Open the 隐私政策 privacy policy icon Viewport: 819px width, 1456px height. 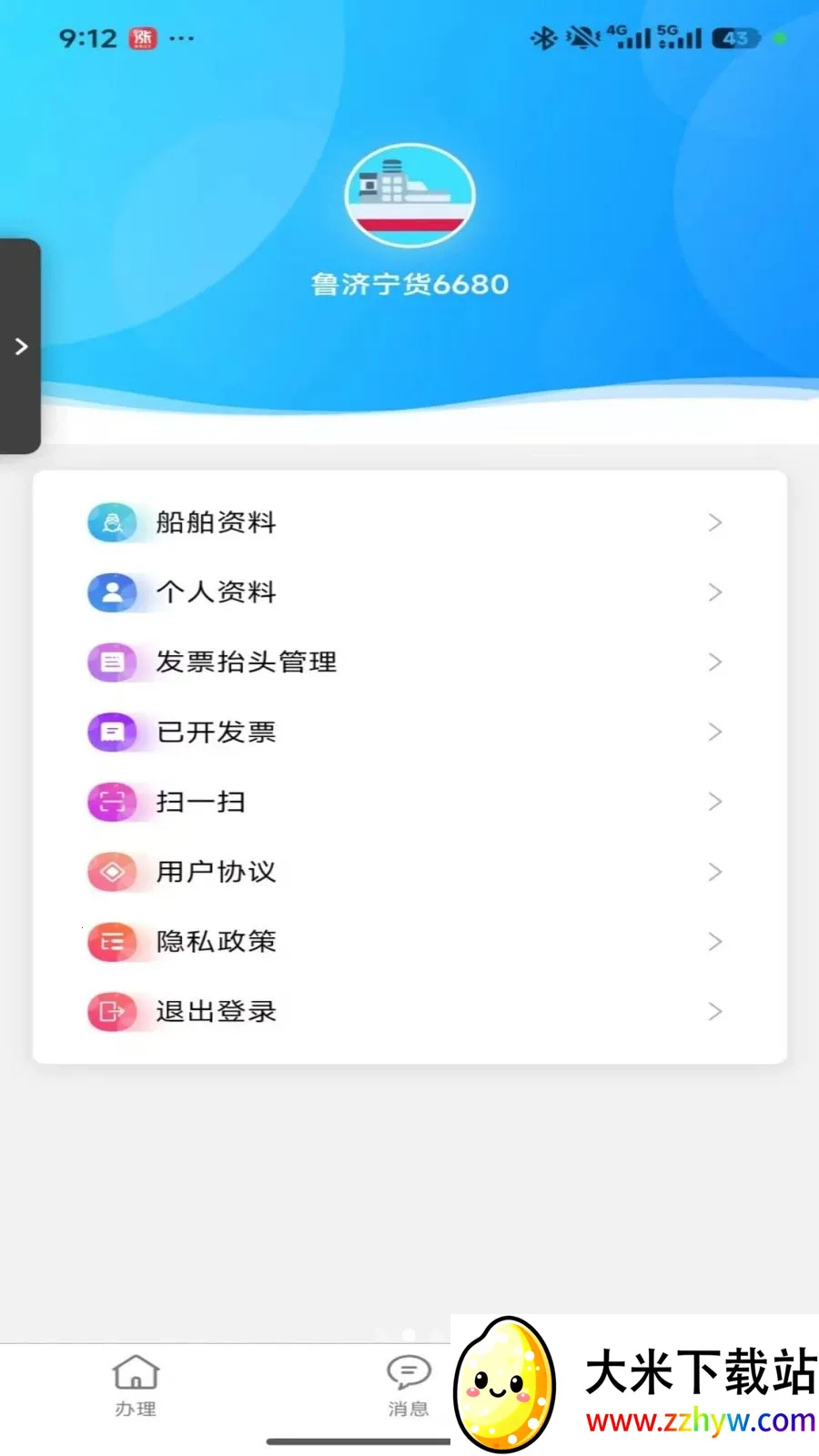click(x=112, y=942)
